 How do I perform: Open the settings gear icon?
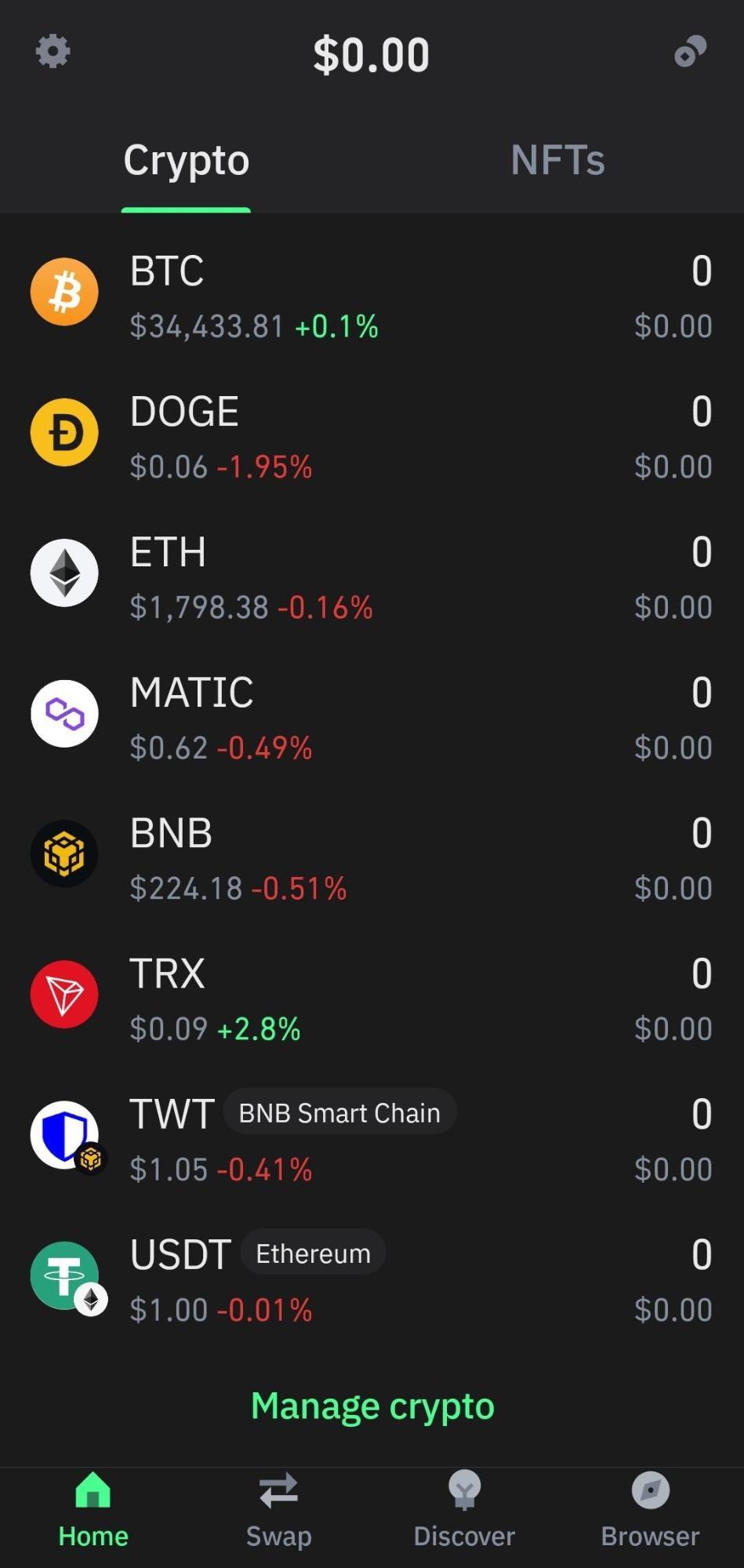pos(53,52)
